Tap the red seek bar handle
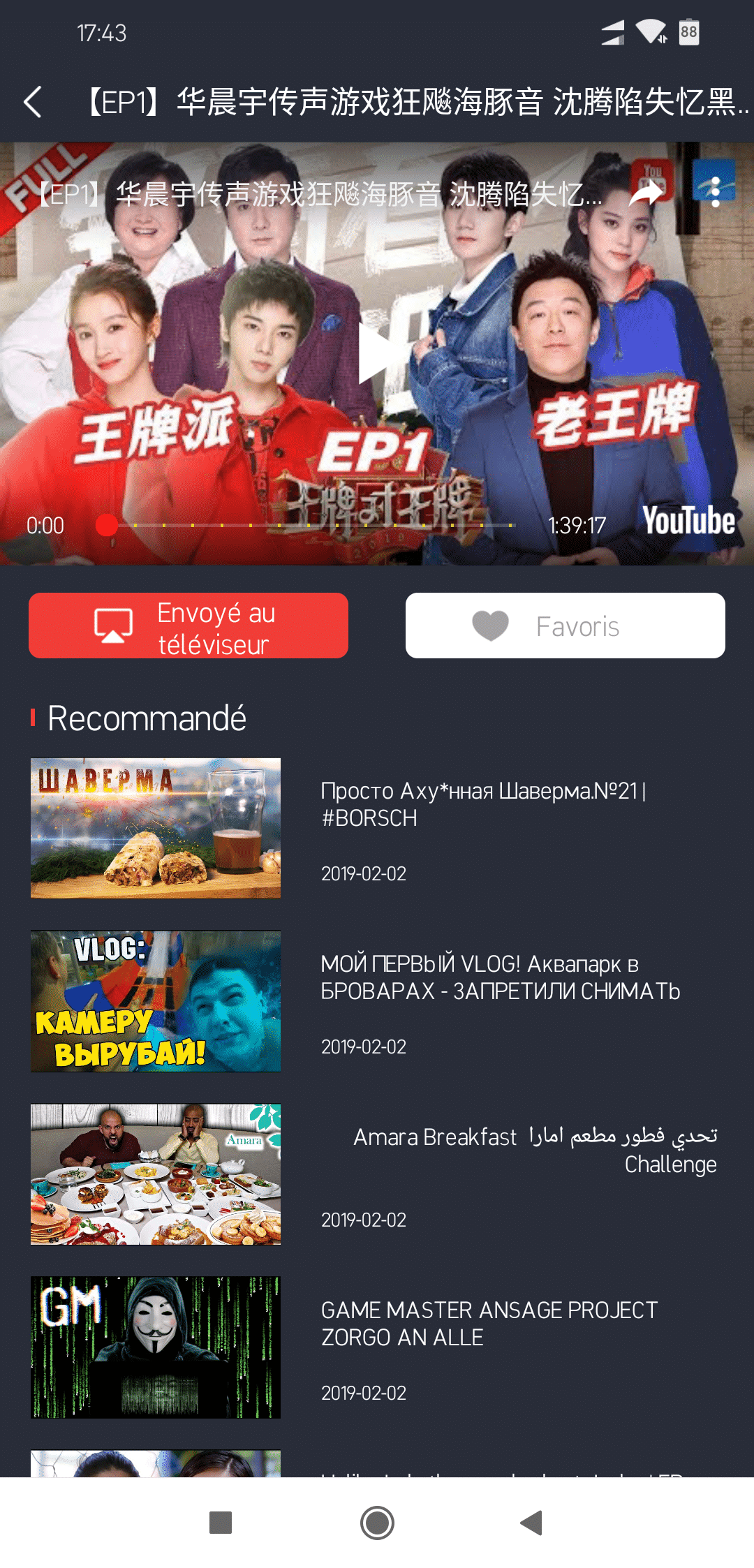754x1568 pixels. tap(107, 525)
